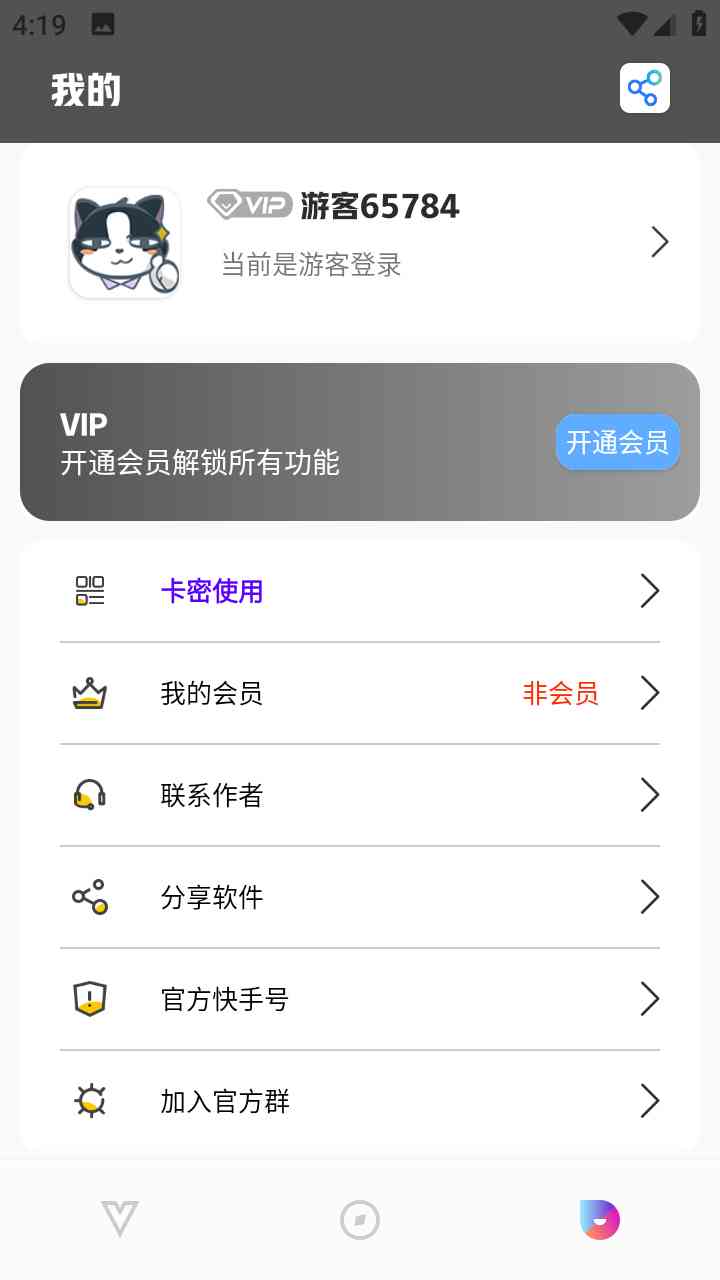Tap the share icon in the top bar
This screenshot has width=720, height=1280.
644,88
